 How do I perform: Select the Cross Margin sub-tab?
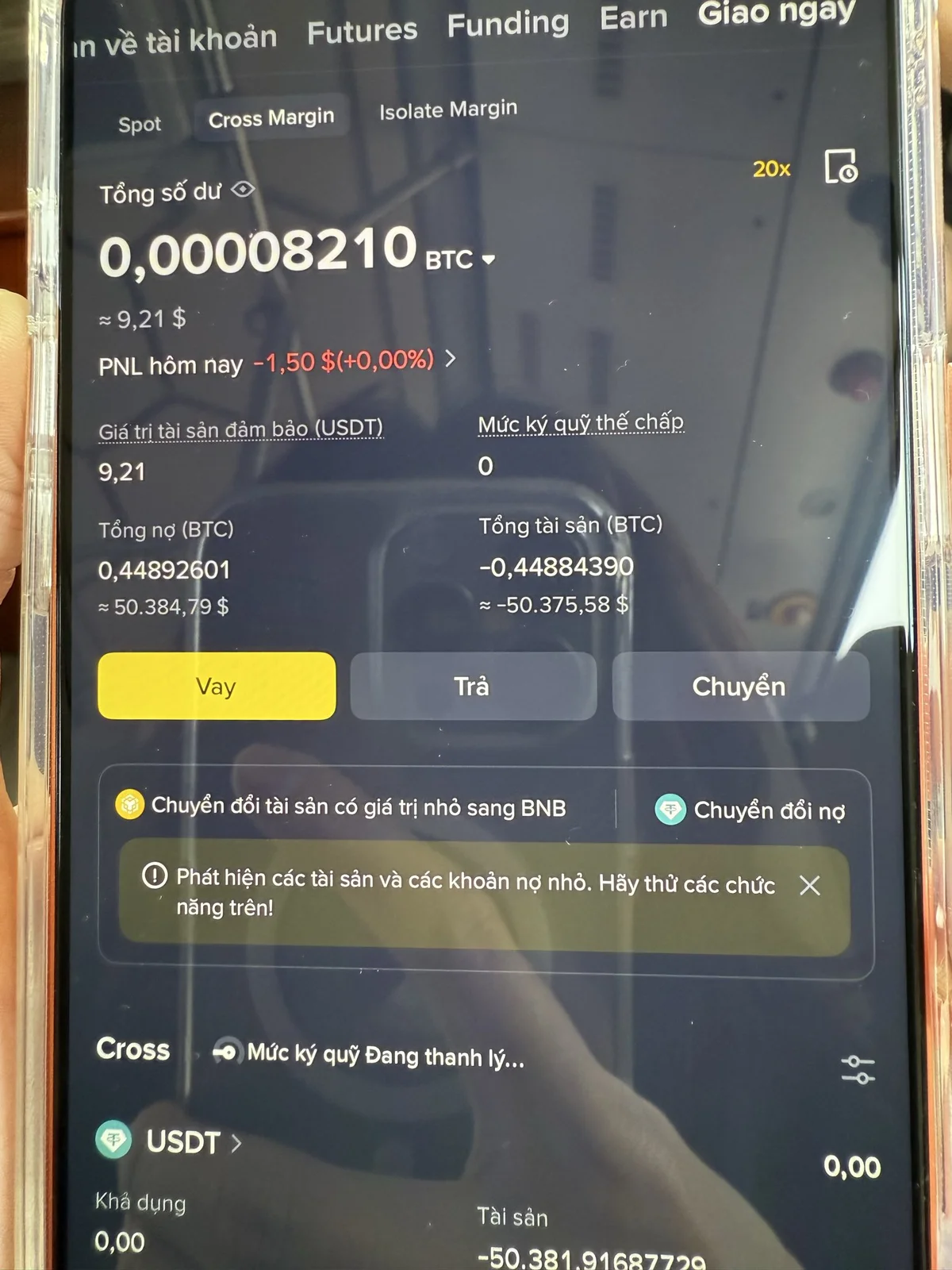271,119
